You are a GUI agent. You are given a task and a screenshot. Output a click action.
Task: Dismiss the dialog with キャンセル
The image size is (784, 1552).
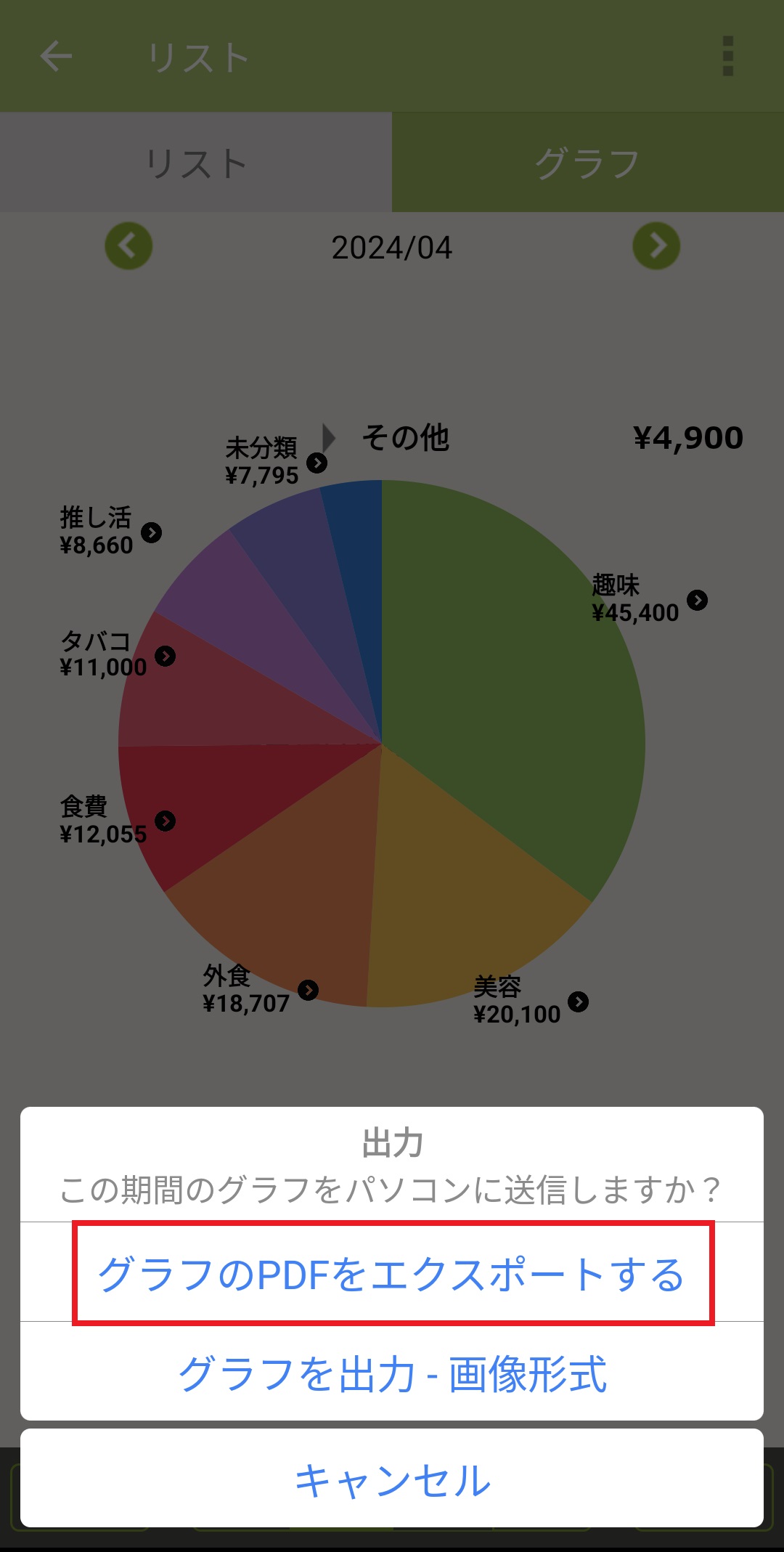point(392,1479)
